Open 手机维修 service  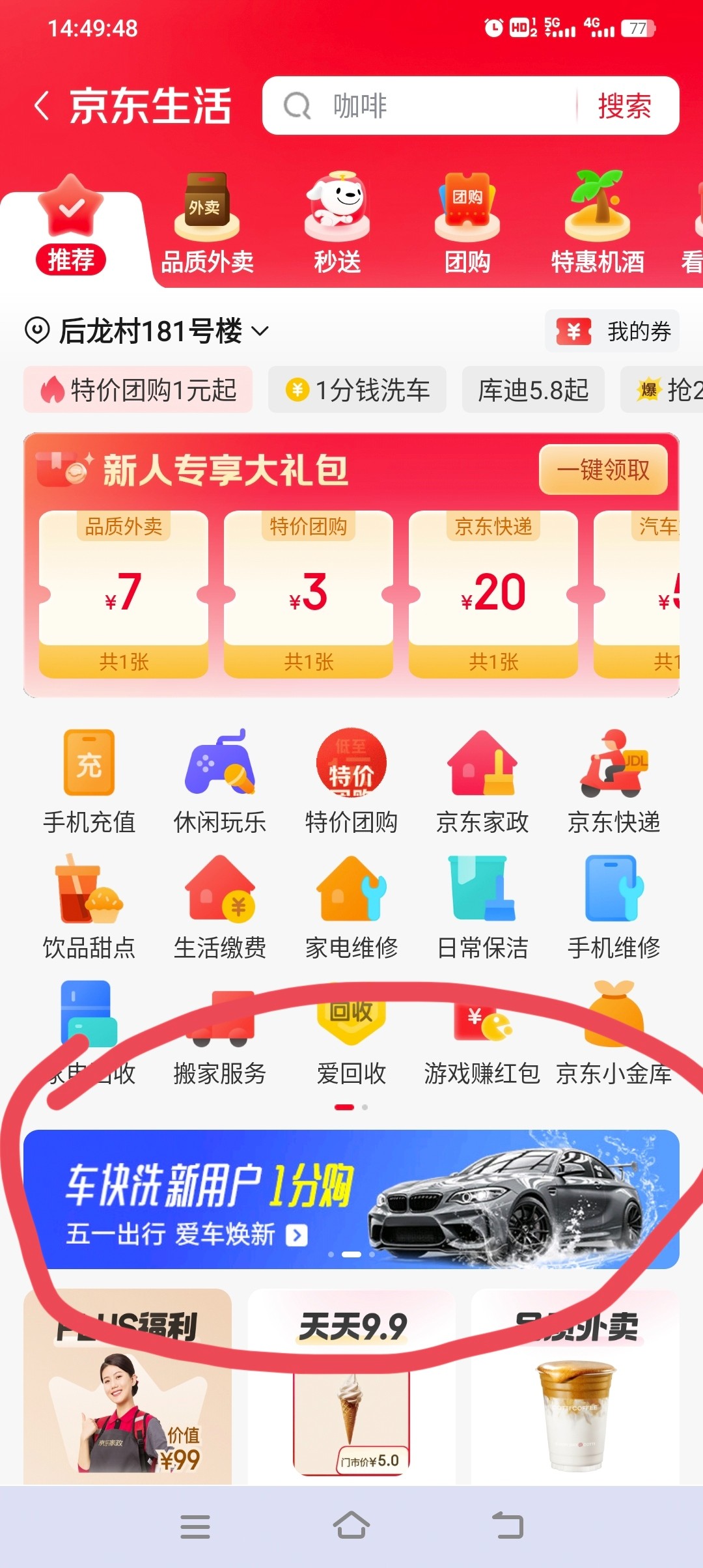tap(613, 906)
